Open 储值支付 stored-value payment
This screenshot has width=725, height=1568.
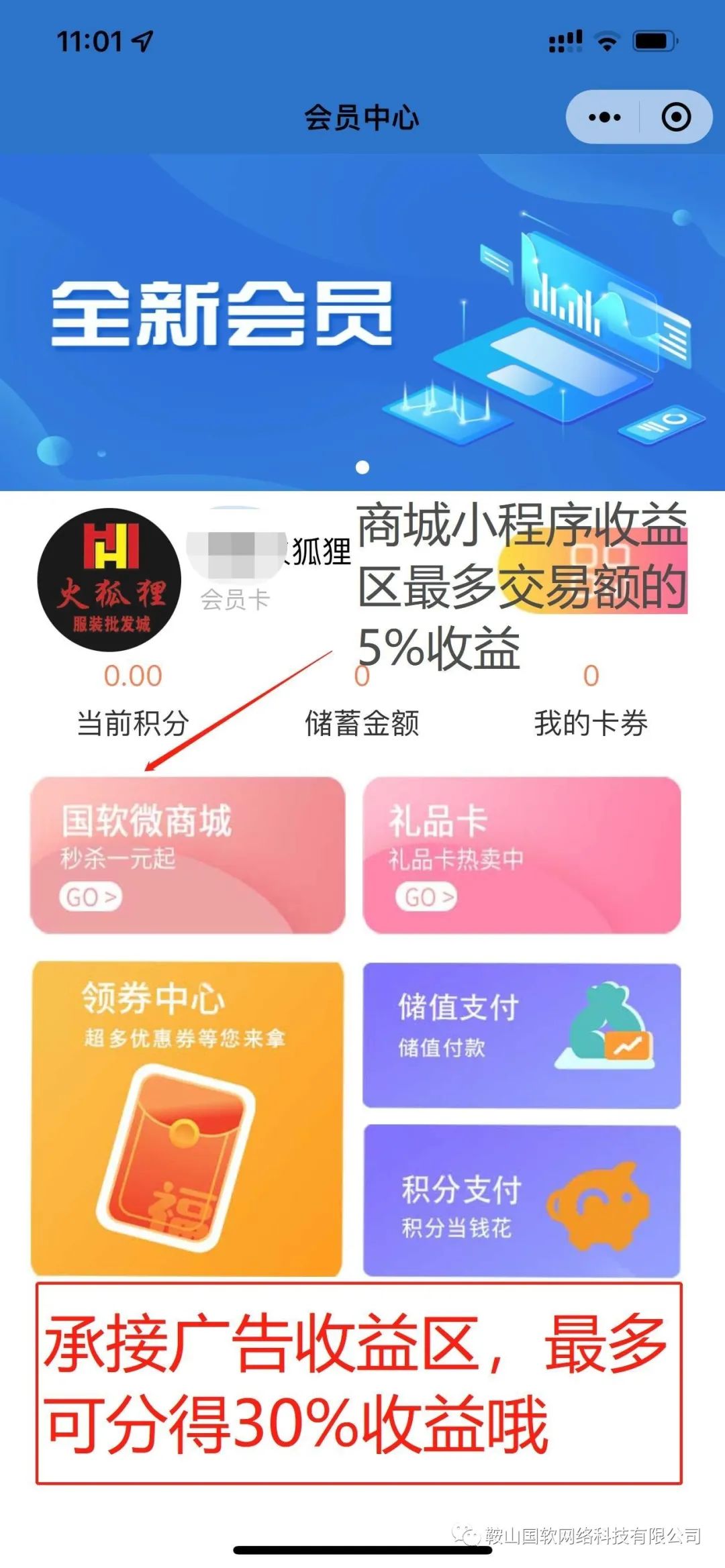(522, 1035)
